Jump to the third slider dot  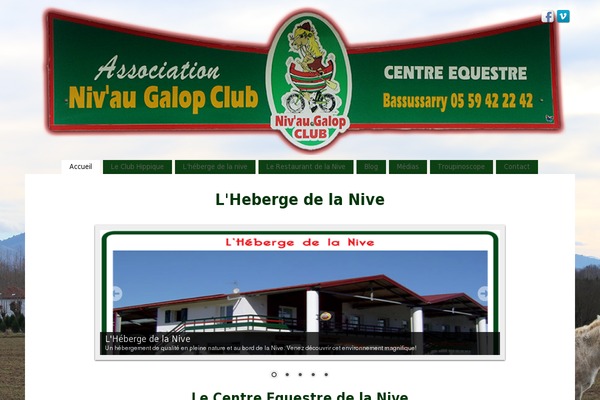(300, 375)
